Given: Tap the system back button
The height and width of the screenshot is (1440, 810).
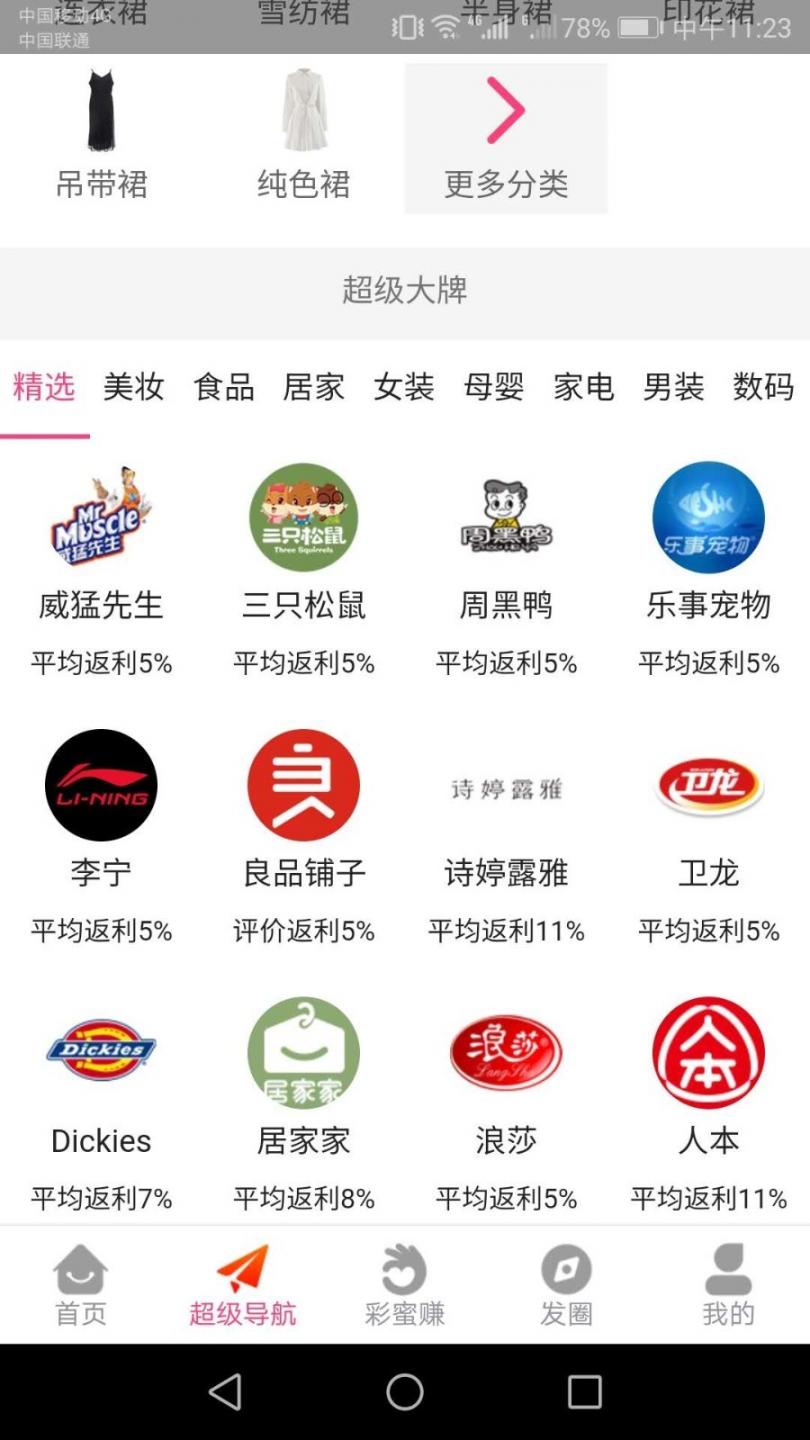Looking at the screenshot, I should pos(225,1391).
